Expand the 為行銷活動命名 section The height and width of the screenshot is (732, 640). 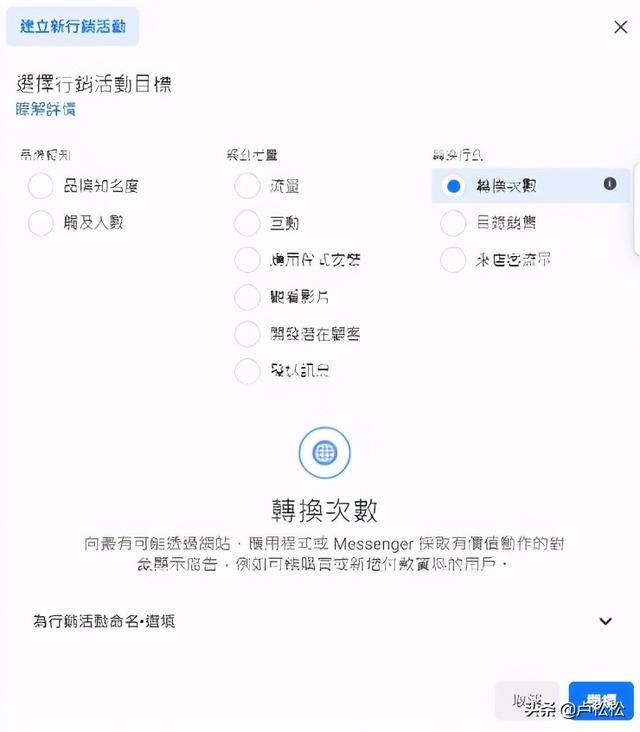[604, 621]
